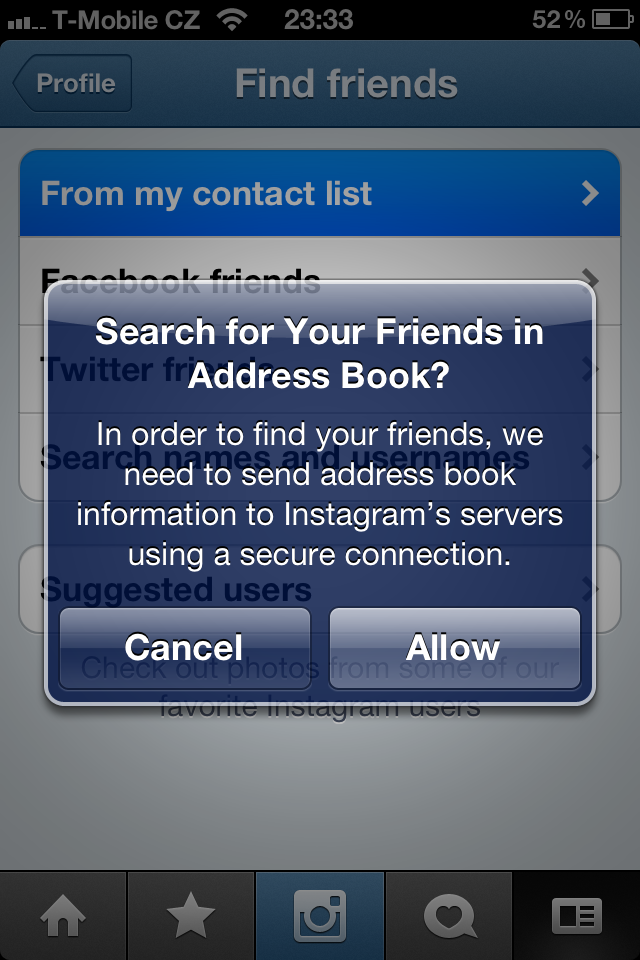Switch to the profile card tab
640x960 pixels.
point(577,915)
